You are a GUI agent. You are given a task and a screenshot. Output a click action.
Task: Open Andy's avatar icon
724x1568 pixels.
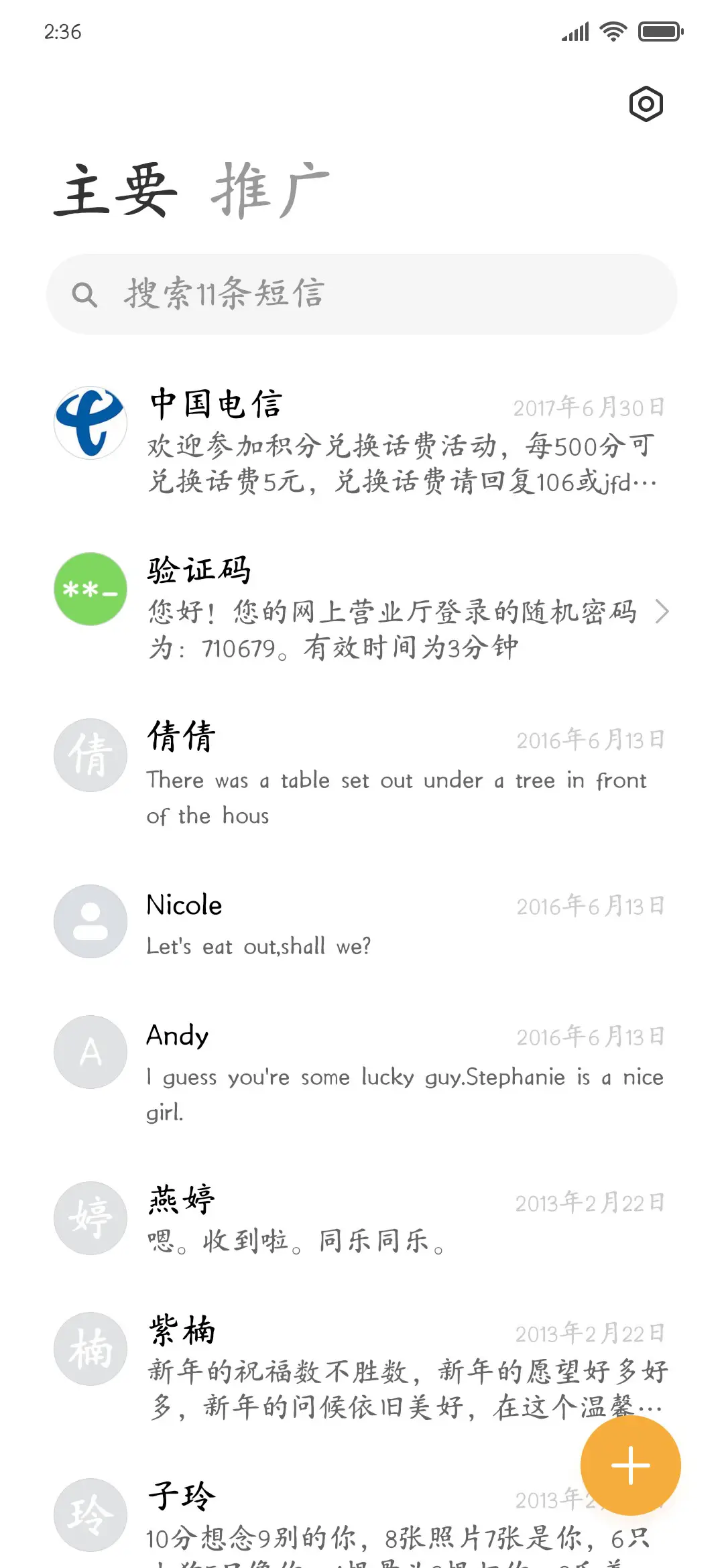(89, 1051)
